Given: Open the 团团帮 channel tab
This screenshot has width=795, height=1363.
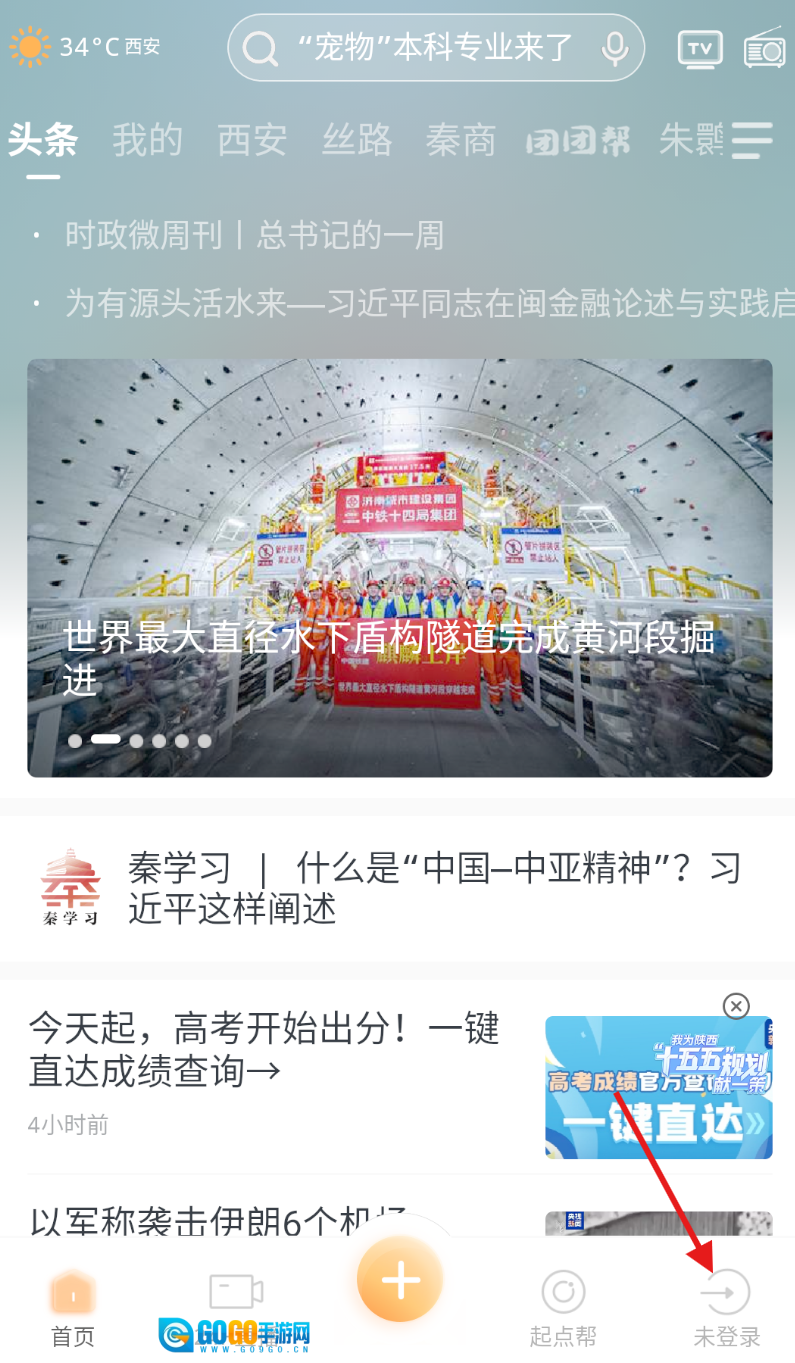Looking at the screenshot, I should tap(578, 141).
